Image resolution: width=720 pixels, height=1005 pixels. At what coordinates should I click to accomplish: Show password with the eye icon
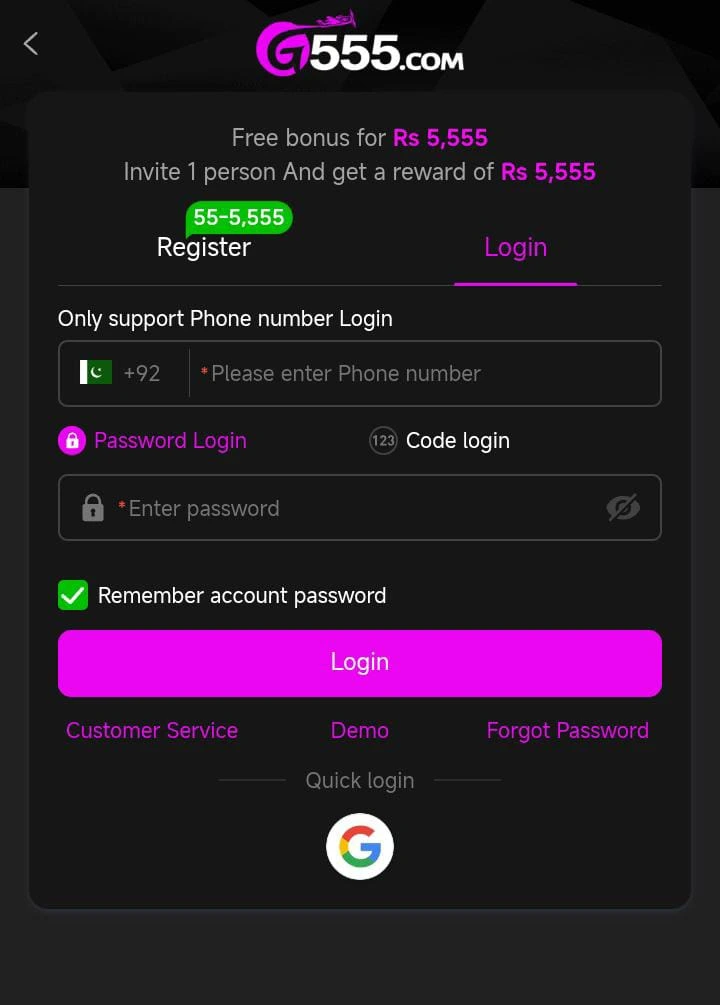(x=622, y=508)
